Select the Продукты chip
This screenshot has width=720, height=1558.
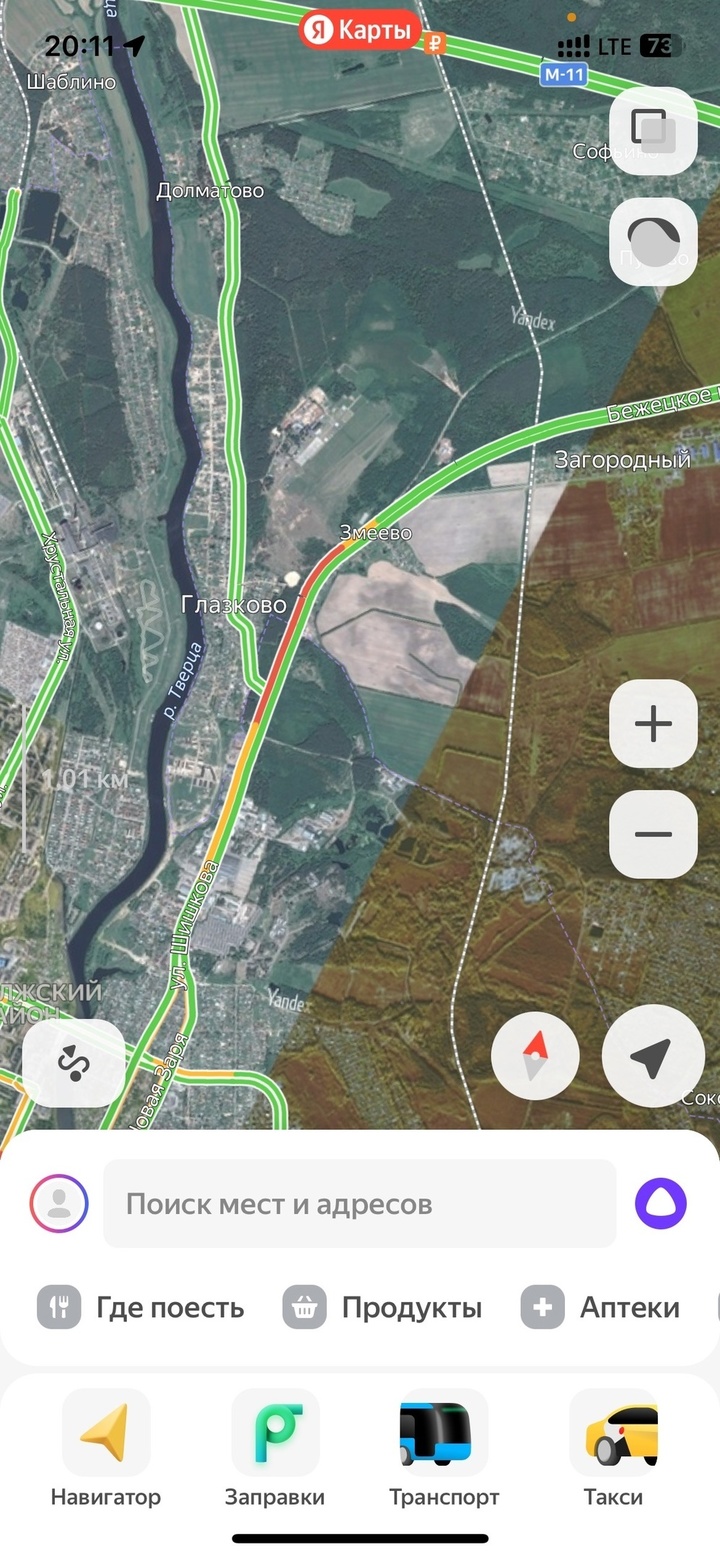383,1307
